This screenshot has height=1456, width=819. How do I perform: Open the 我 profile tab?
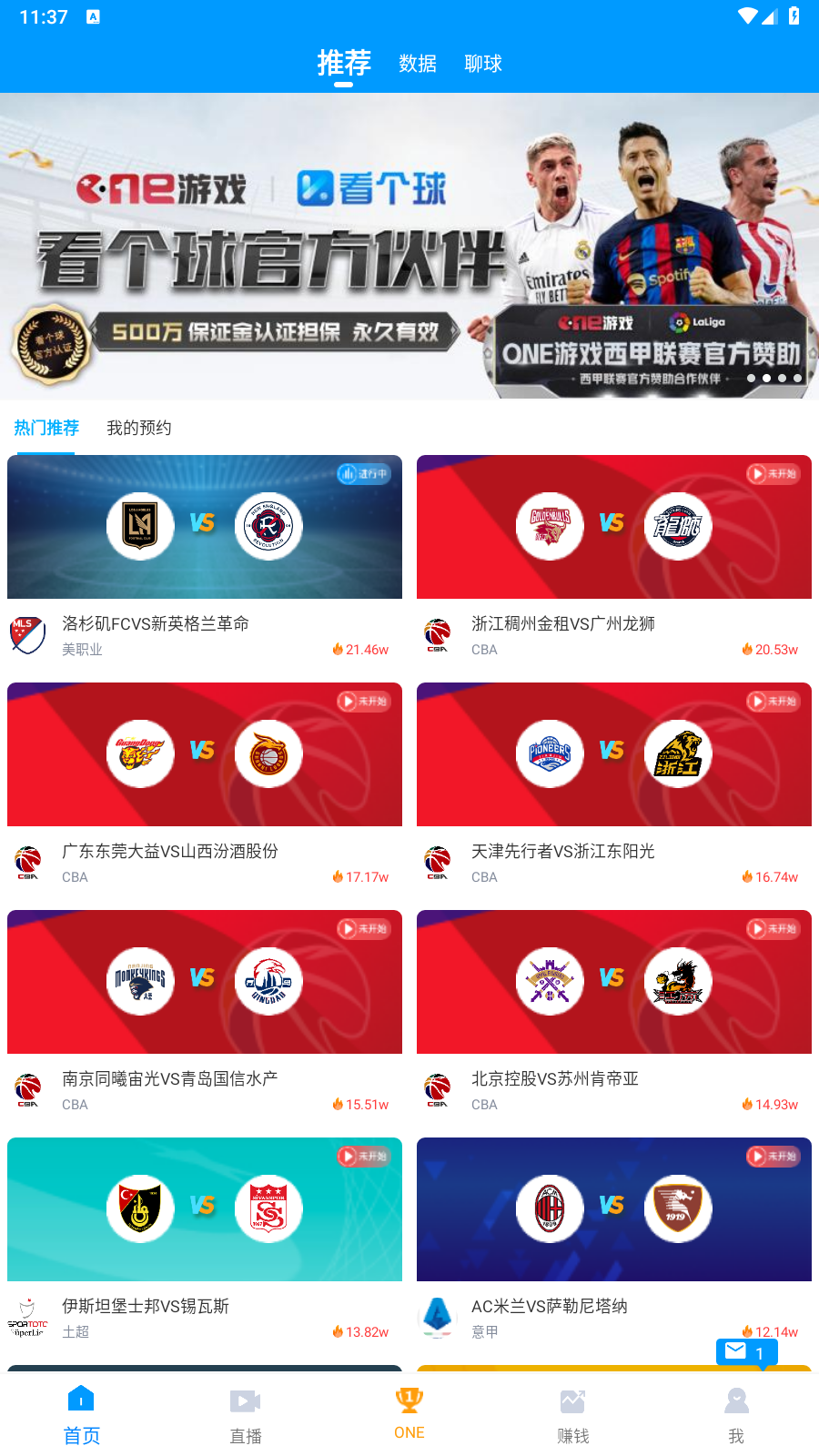pos(736,1415)
